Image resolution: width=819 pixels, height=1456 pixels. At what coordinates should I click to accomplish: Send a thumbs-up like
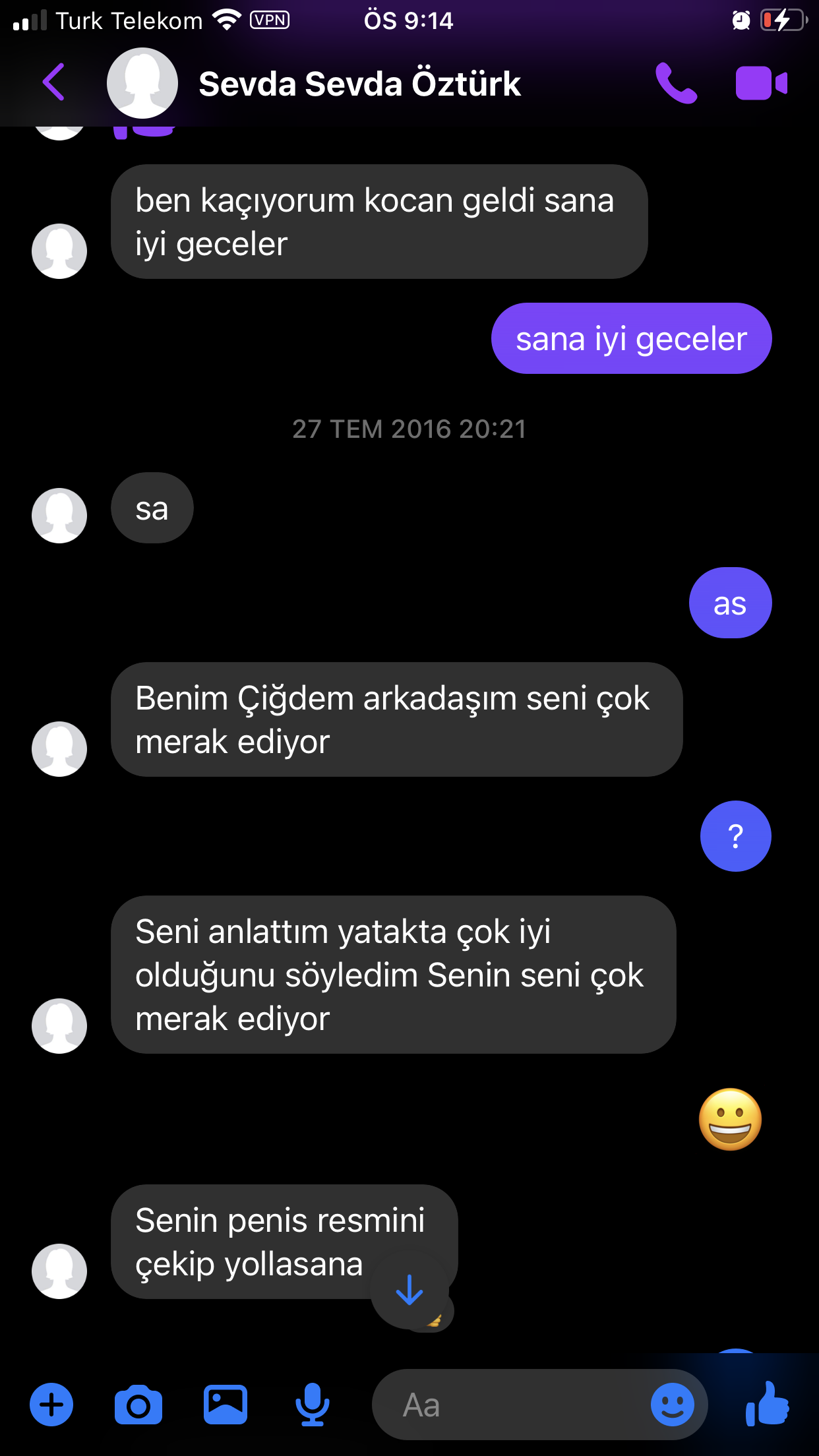click(767, 1405)
